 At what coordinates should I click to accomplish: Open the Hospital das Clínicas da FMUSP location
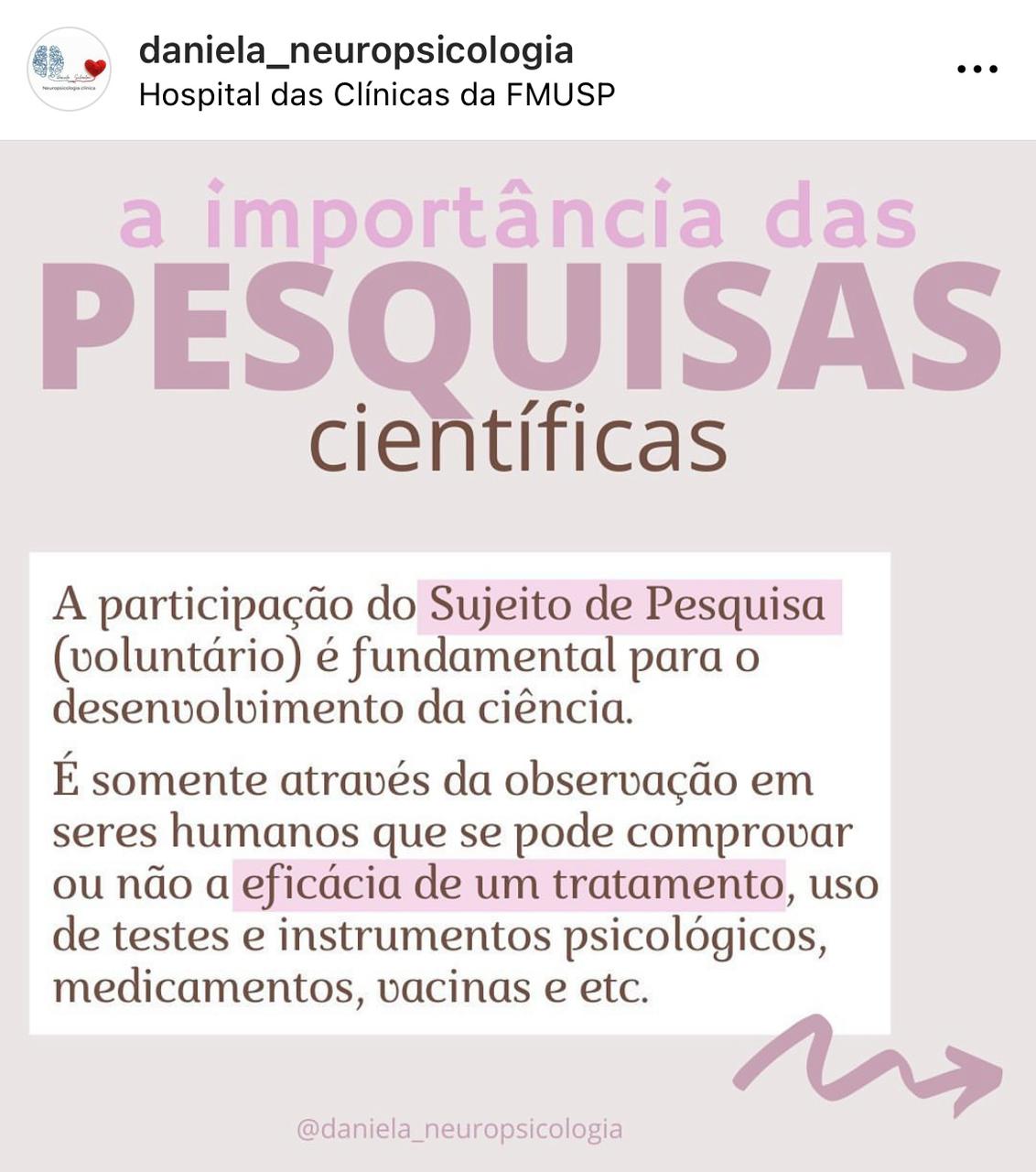[376, 94]
